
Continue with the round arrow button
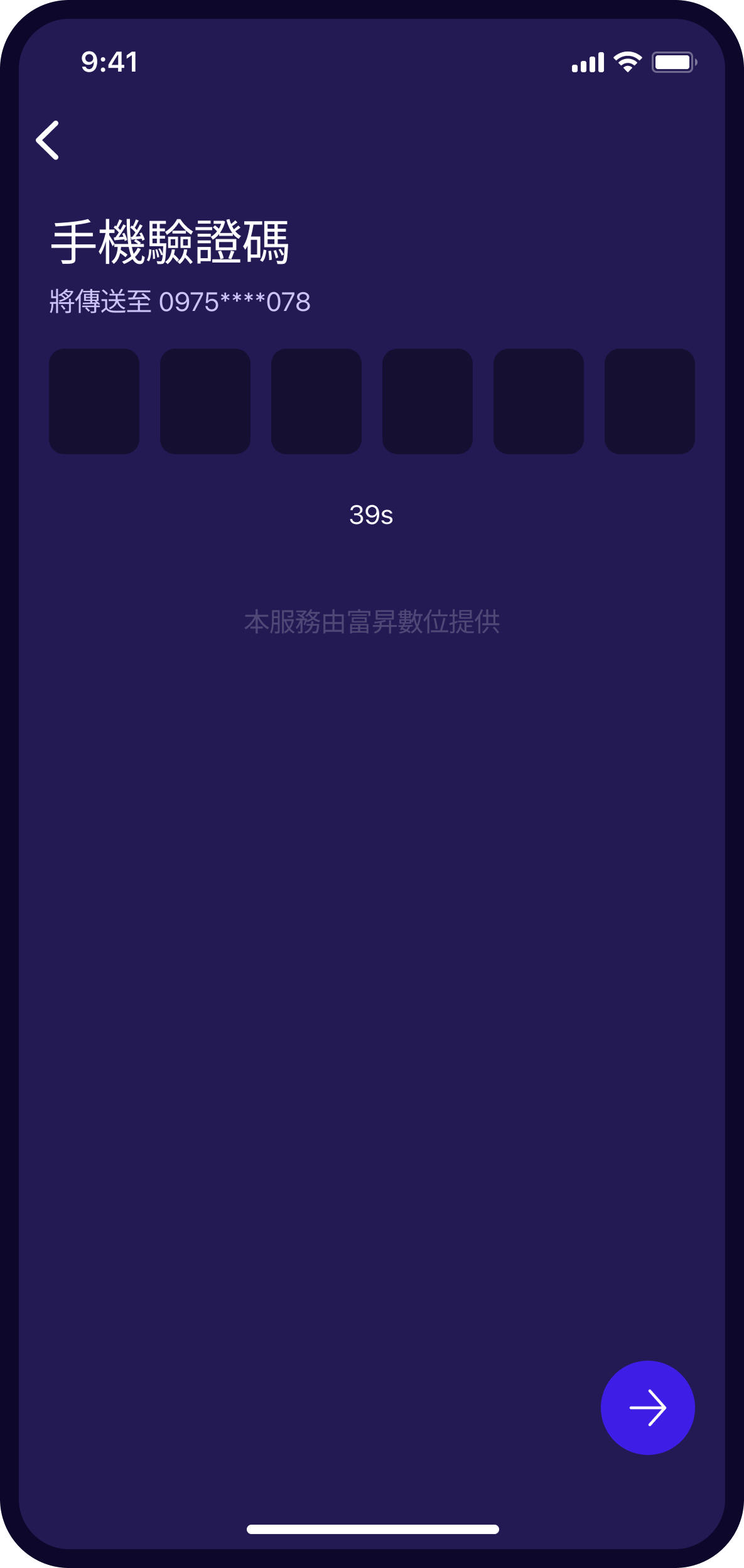pos(647,1408)
